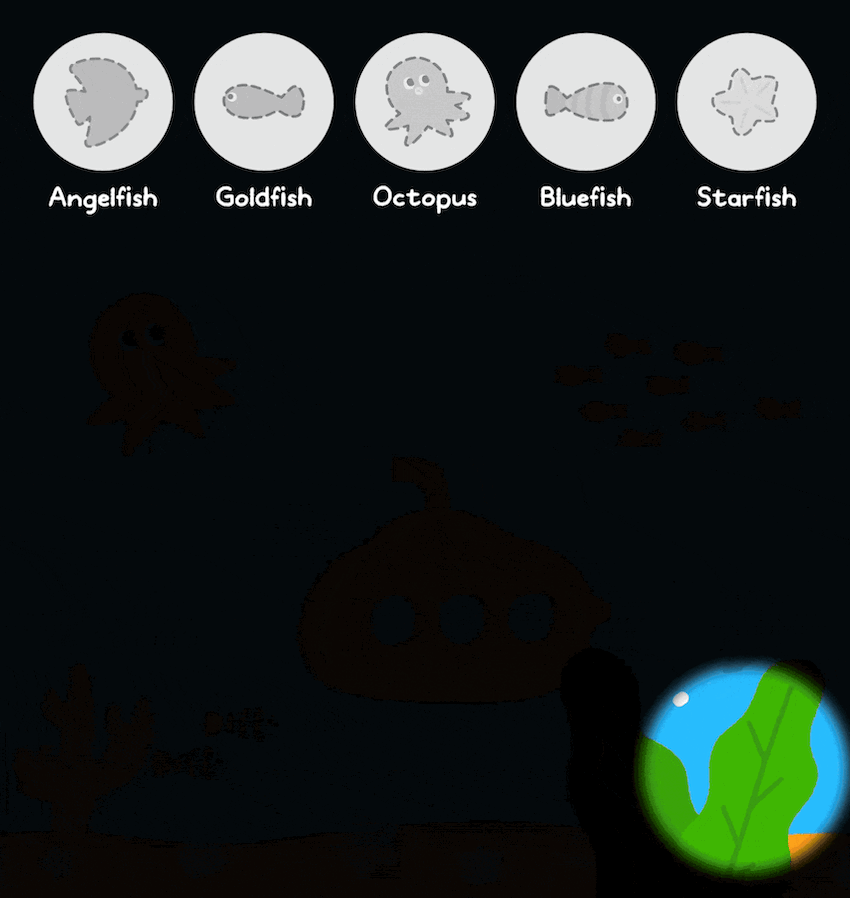
Task: Tap the submarine silhouette in the scene
Action: tap(452, 584)
